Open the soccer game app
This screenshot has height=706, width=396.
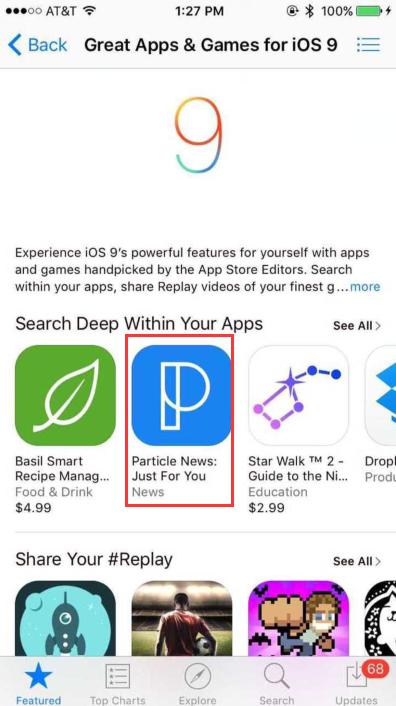pos(181,618)
